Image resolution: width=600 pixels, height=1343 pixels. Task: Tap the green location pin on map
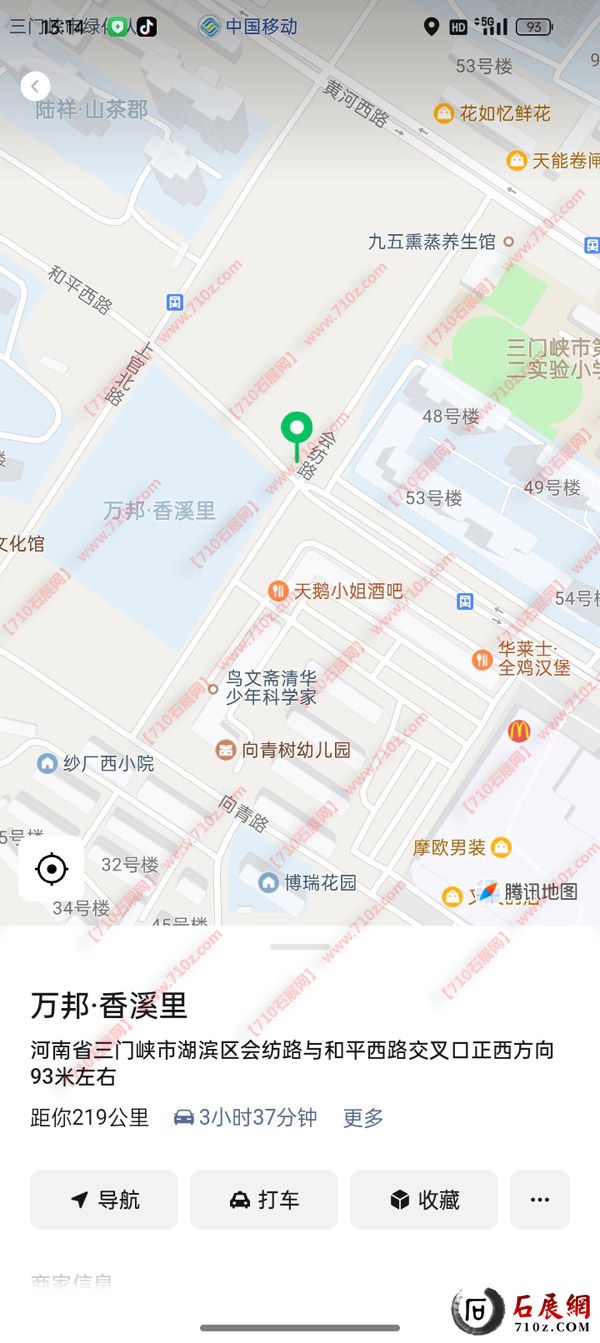click(296, 431)
